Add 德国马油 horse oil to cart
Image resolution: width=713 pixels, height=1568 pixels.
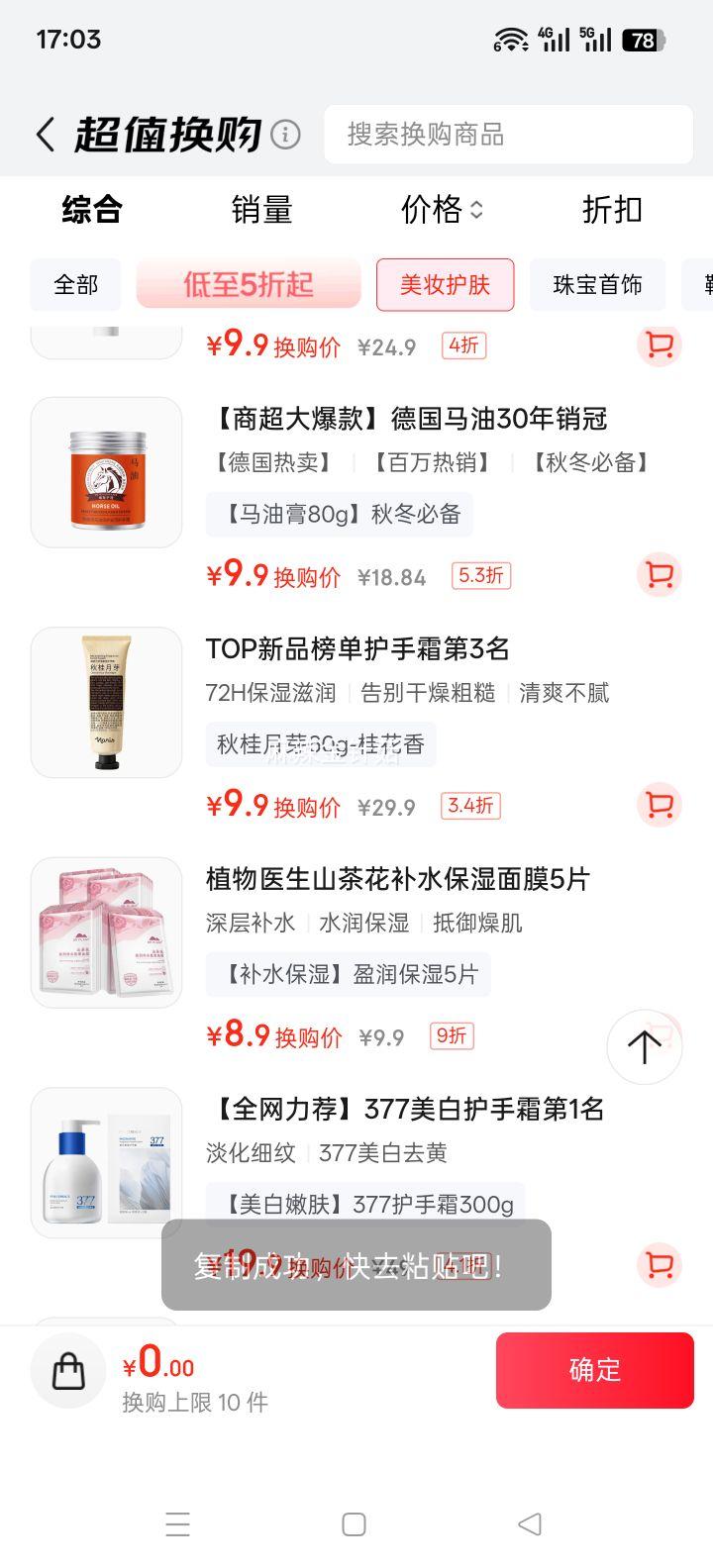coord(659,575)
